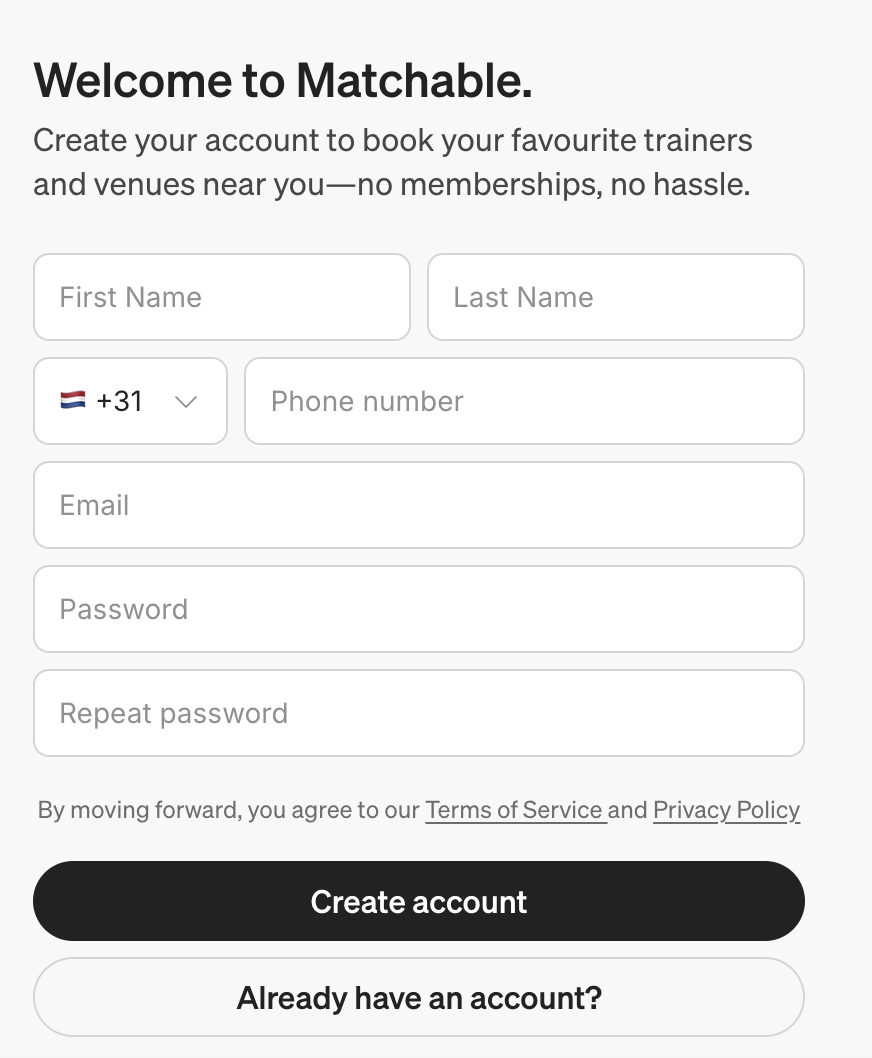View the Privacy Policy link
This screenshot has width=872, height=1058.
click(726, 810)
